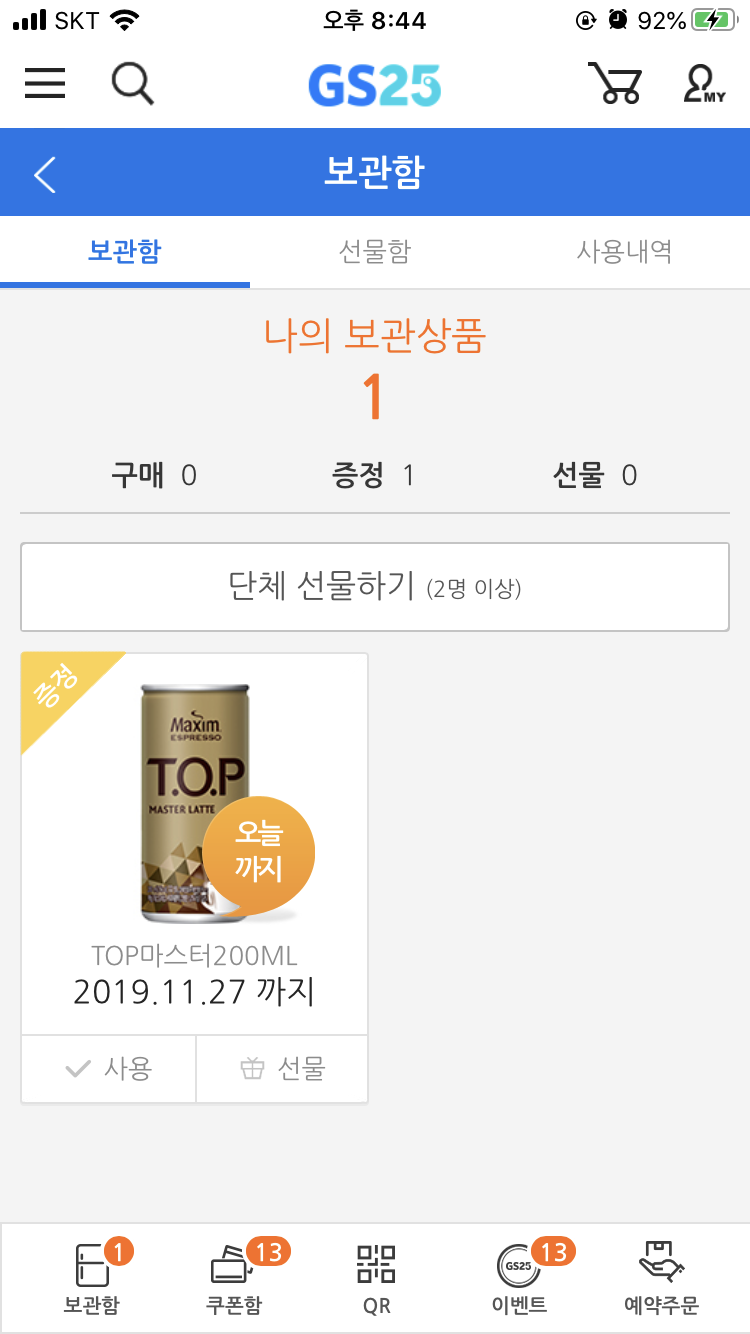Viewport: 750px width, 1334px height.
Task: Open 예약주문 in bottom navigation
Action: 661,1278
